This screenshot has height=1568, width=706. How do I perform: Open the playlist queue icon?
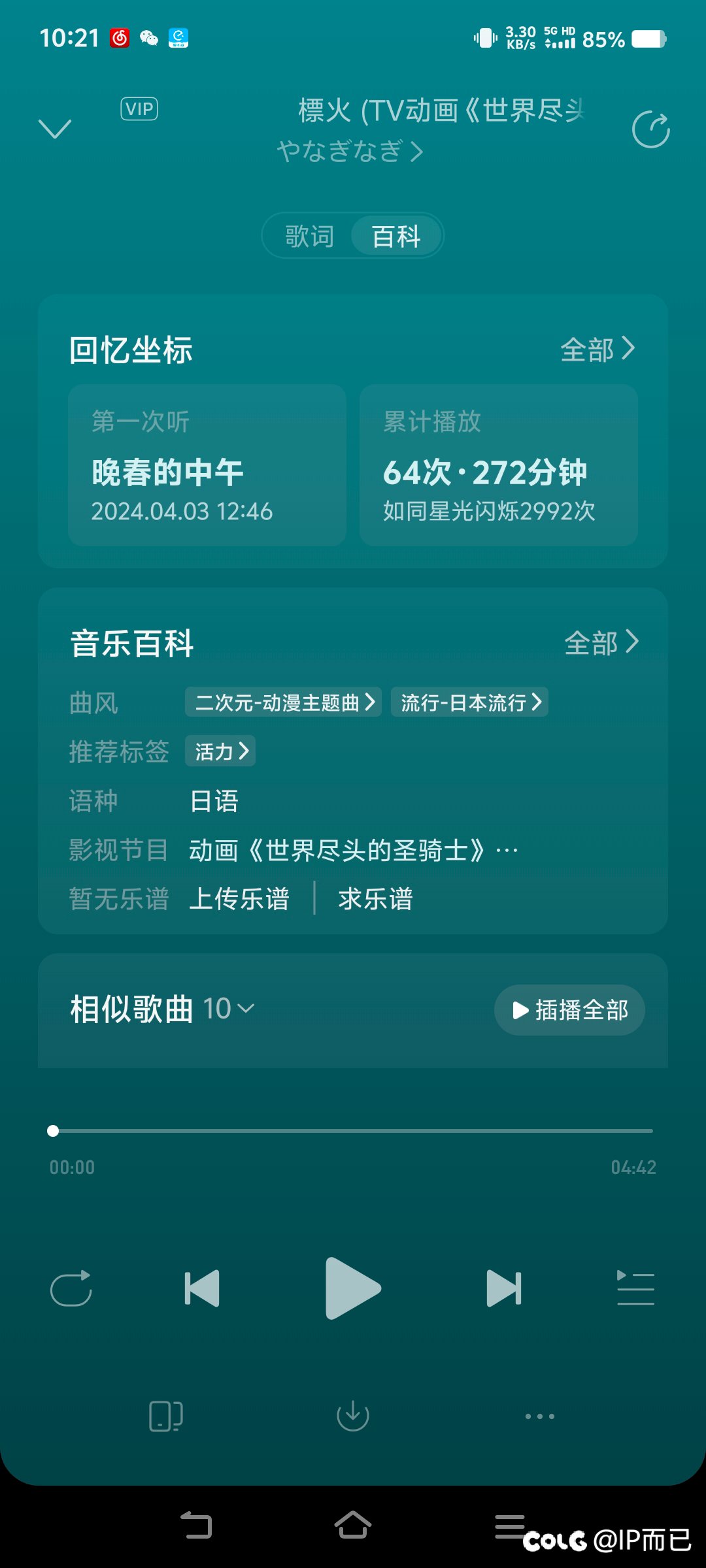[635, 1288]
